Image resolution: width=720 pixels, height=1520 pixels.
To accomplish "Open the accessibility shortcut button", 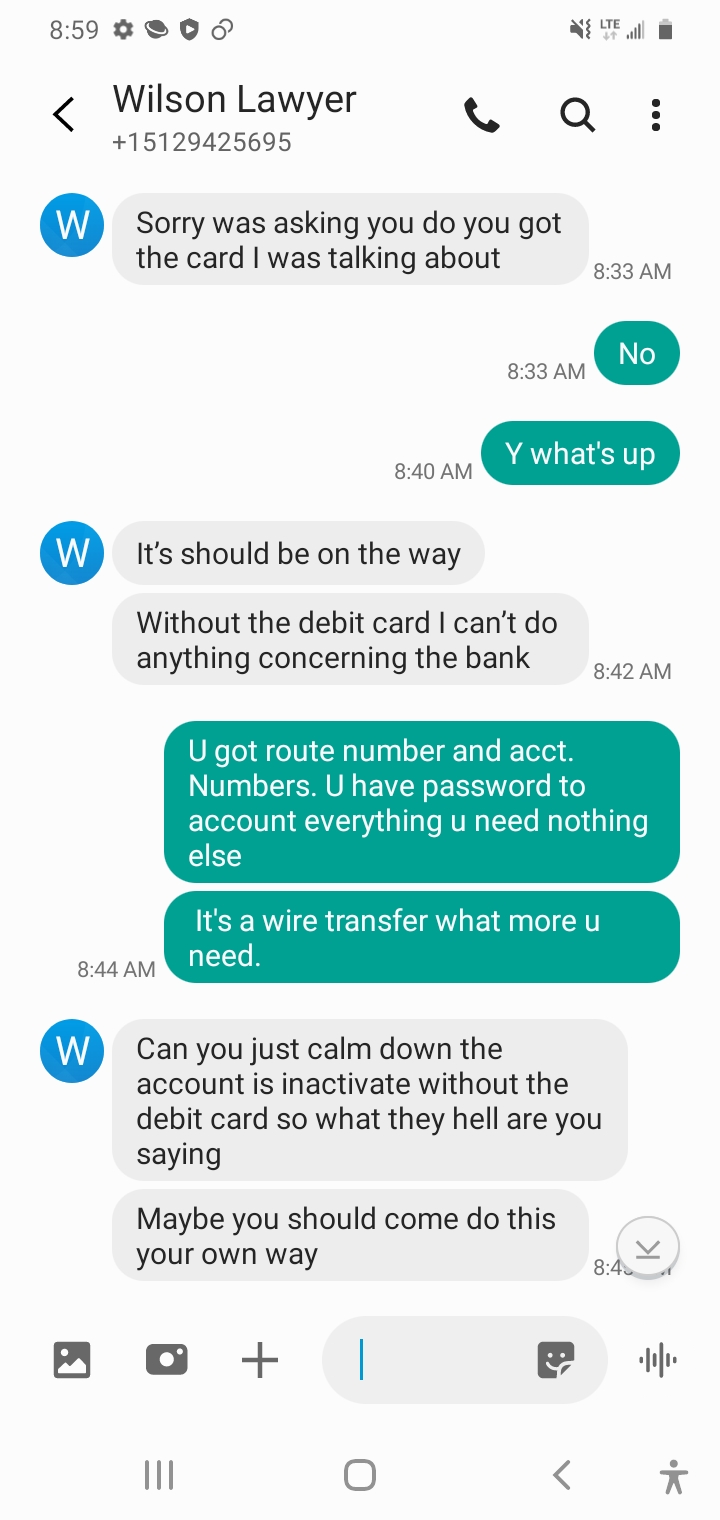I will pyautogui.click(x=674, y=1475).
